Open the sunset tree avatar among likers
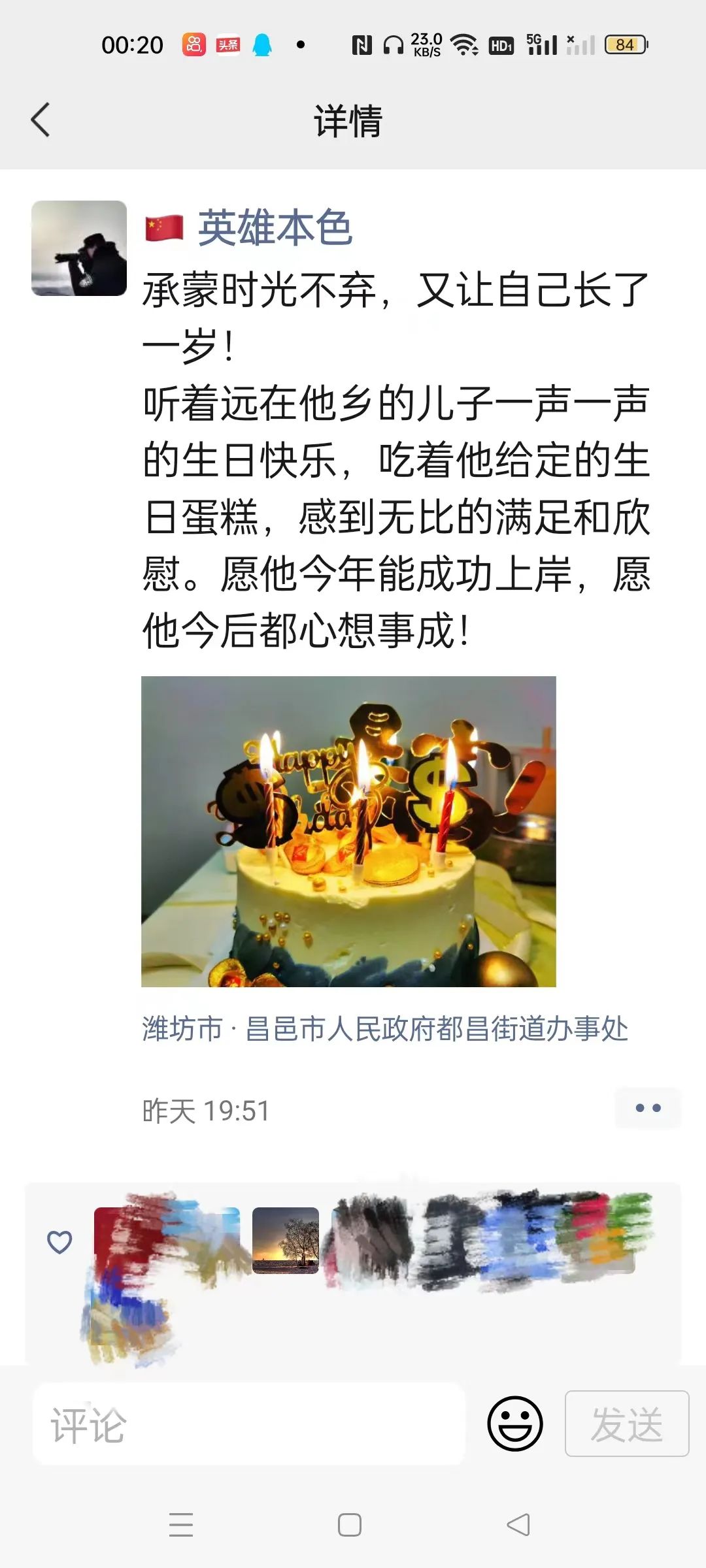This screenshot has height=1568, width=706. tap(286, 1240)
